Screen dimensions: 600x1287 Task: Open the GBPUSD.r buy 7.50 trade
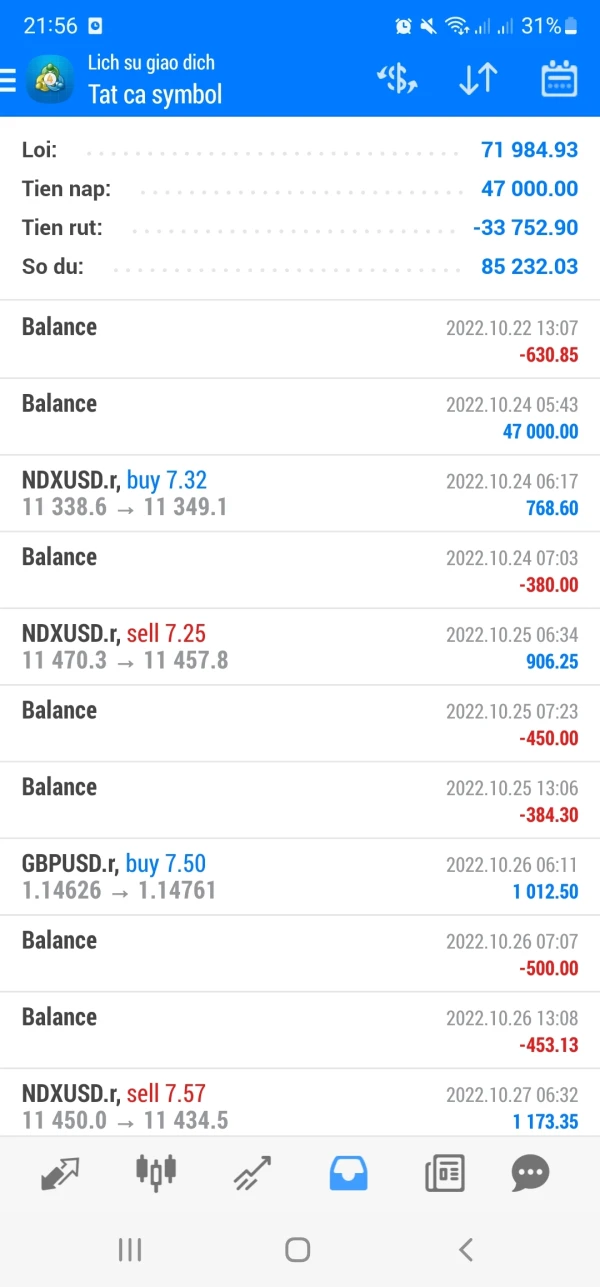tap(300, 877)
